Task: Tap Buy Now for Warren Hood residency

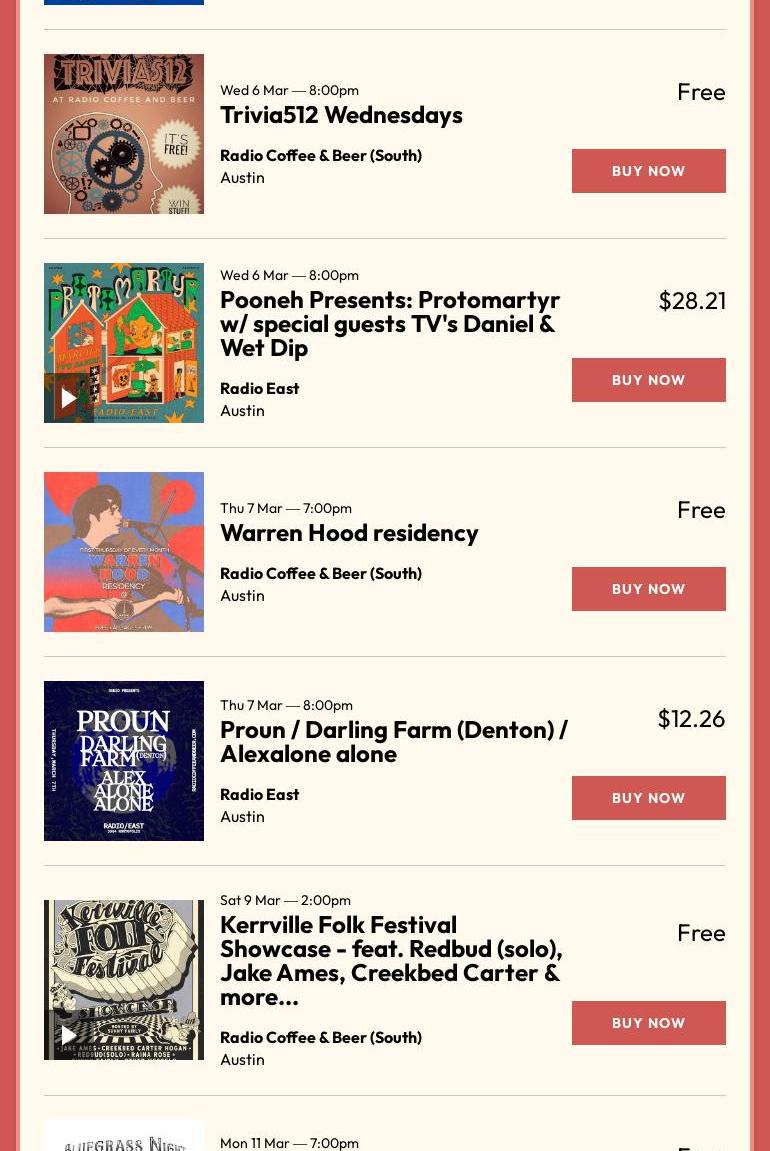Action: coord(648,589)
